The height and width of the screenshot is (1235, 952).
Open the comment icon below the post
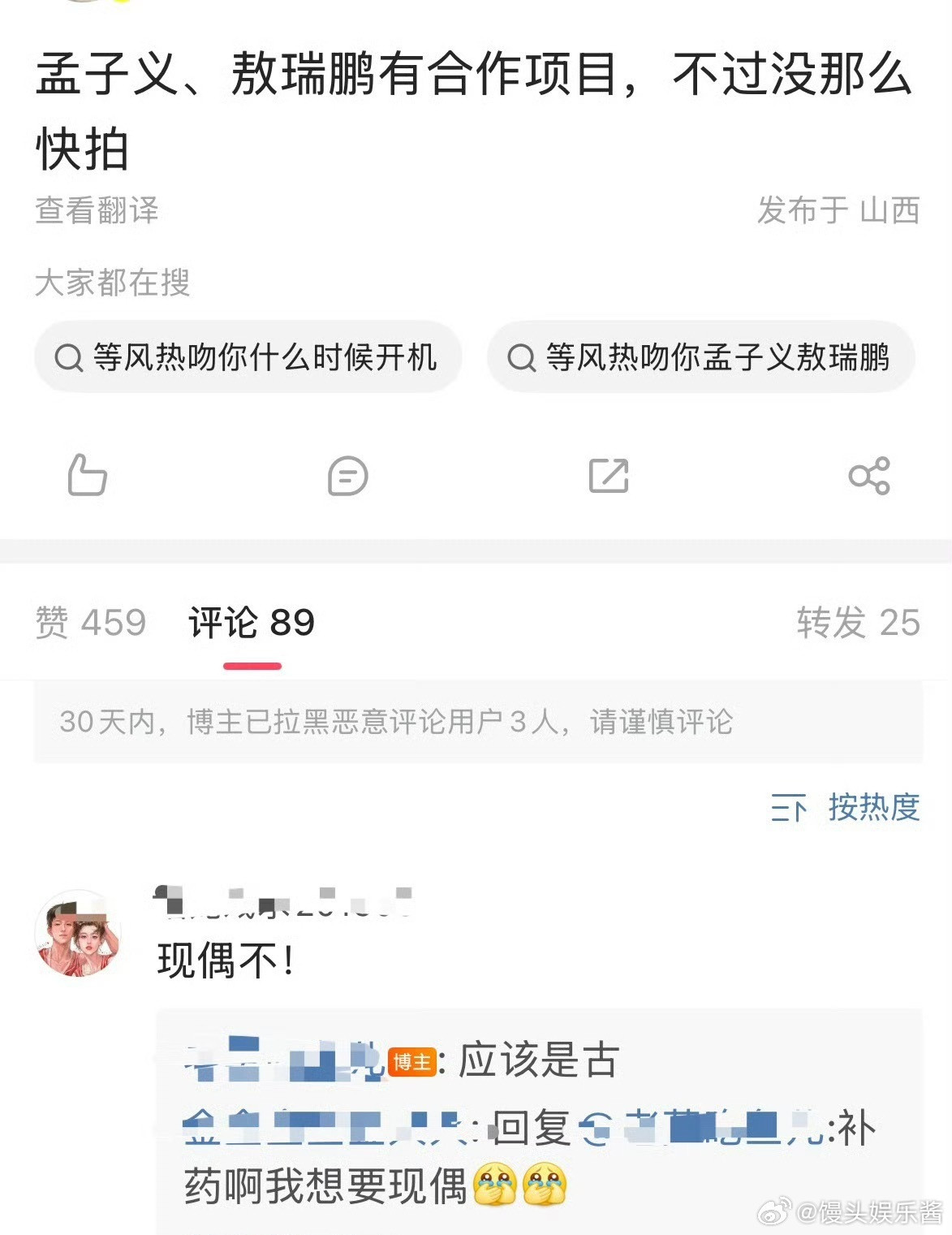[347, 477]
